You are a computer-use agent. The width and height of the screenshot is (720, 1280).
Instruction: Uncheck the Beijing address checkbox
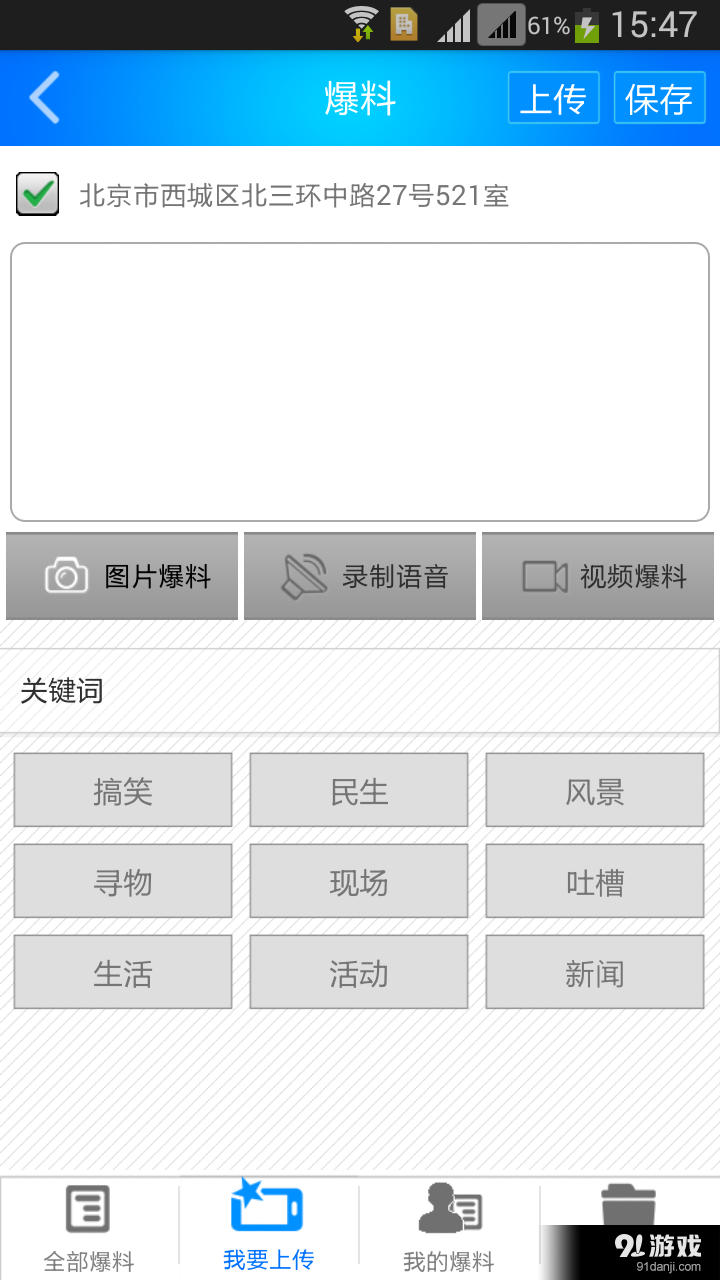point(37,196)
